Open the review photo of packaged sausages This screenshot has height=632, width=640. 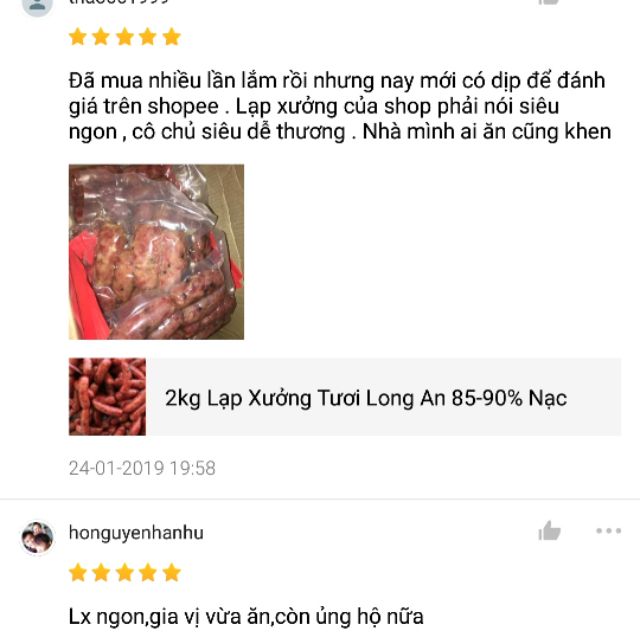click(156, 252)
